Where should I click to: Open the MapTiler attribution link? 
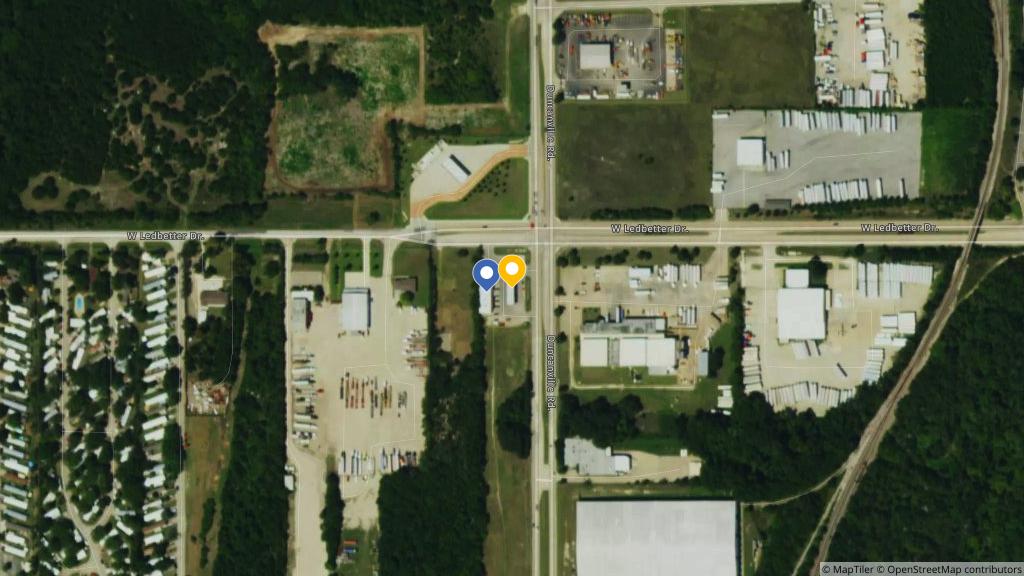tap(852, 569)
